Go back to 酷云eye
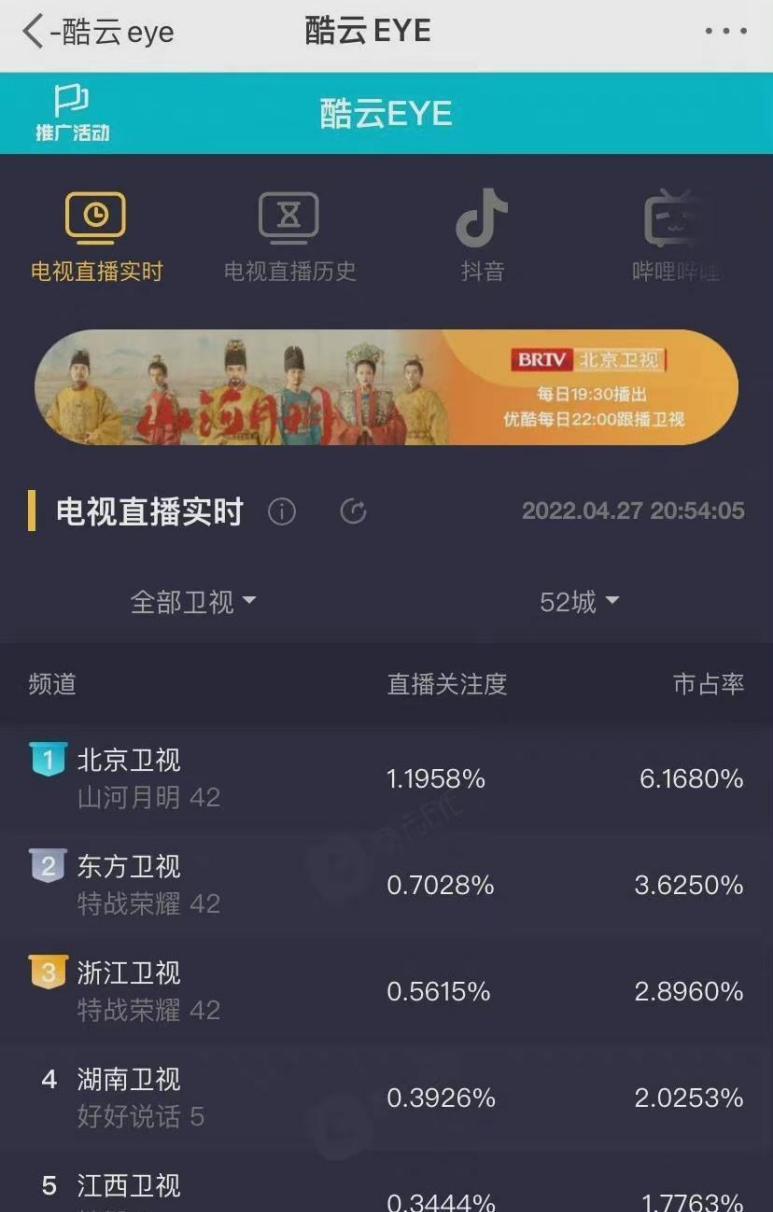773x1212 pixels. click(97, 31)
